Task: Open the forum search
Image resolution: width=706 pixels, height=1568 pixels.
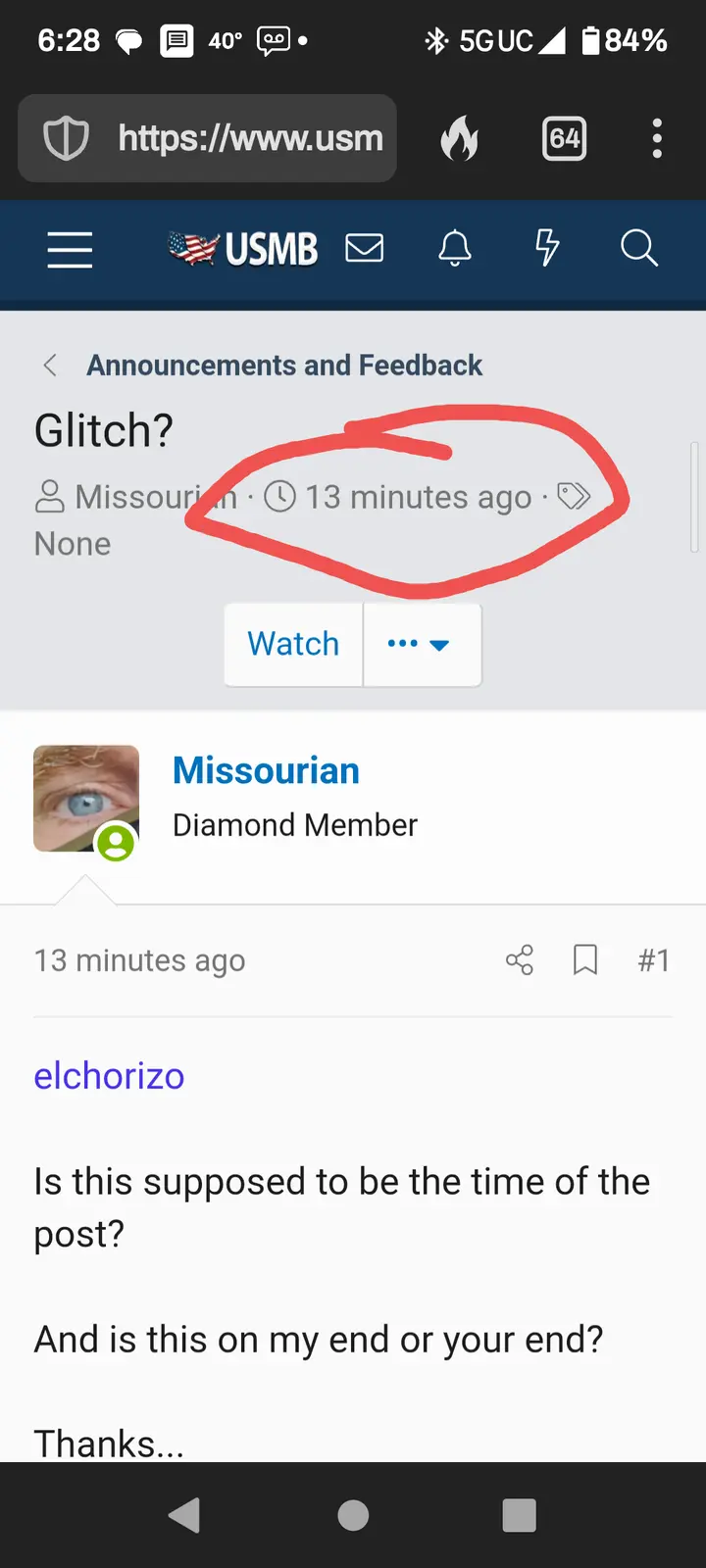Action: coord(638,248)
